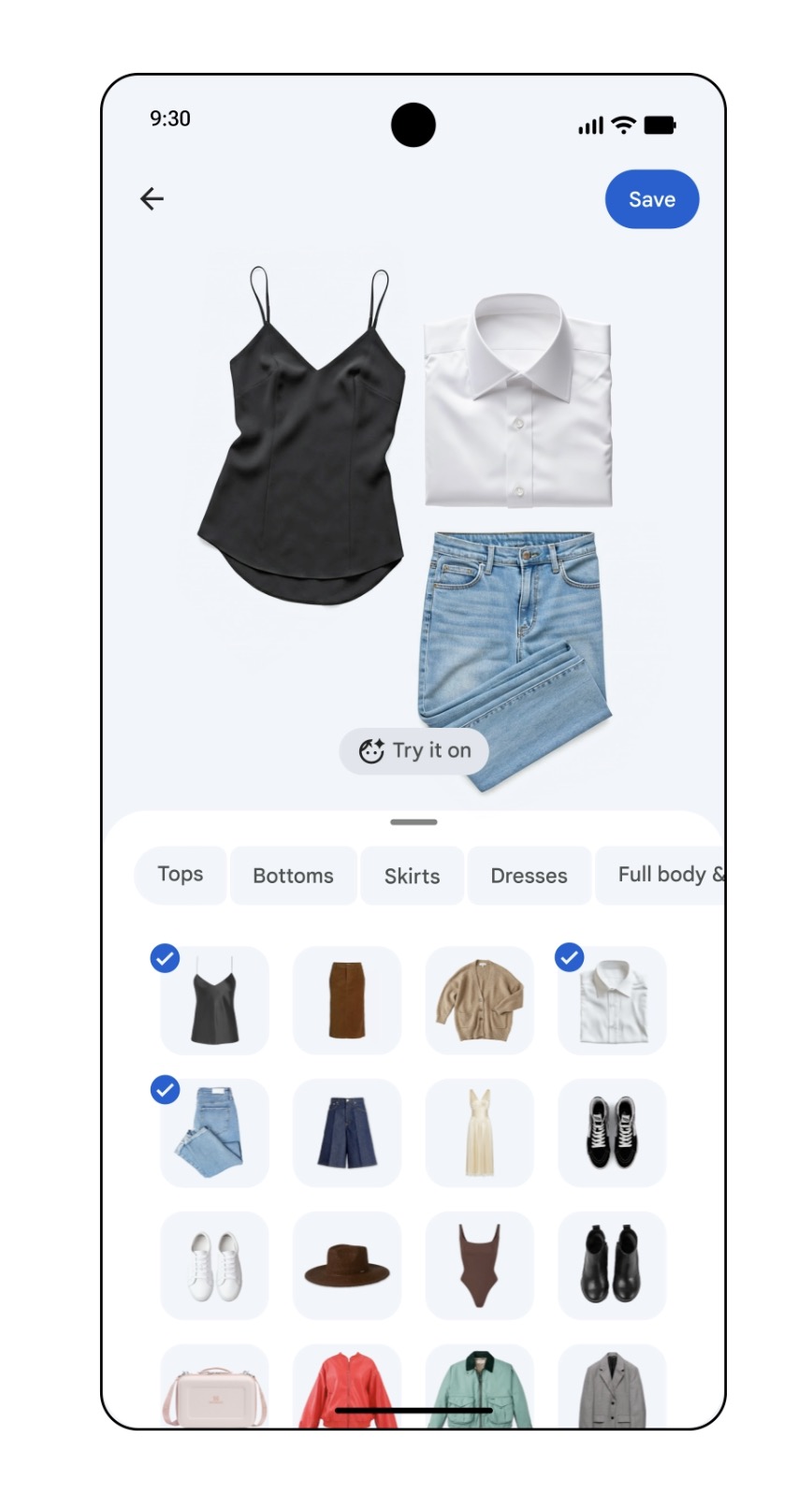Uncheck the white shirt tile
The image size is (812, 1510).
tap(612, 1000)
